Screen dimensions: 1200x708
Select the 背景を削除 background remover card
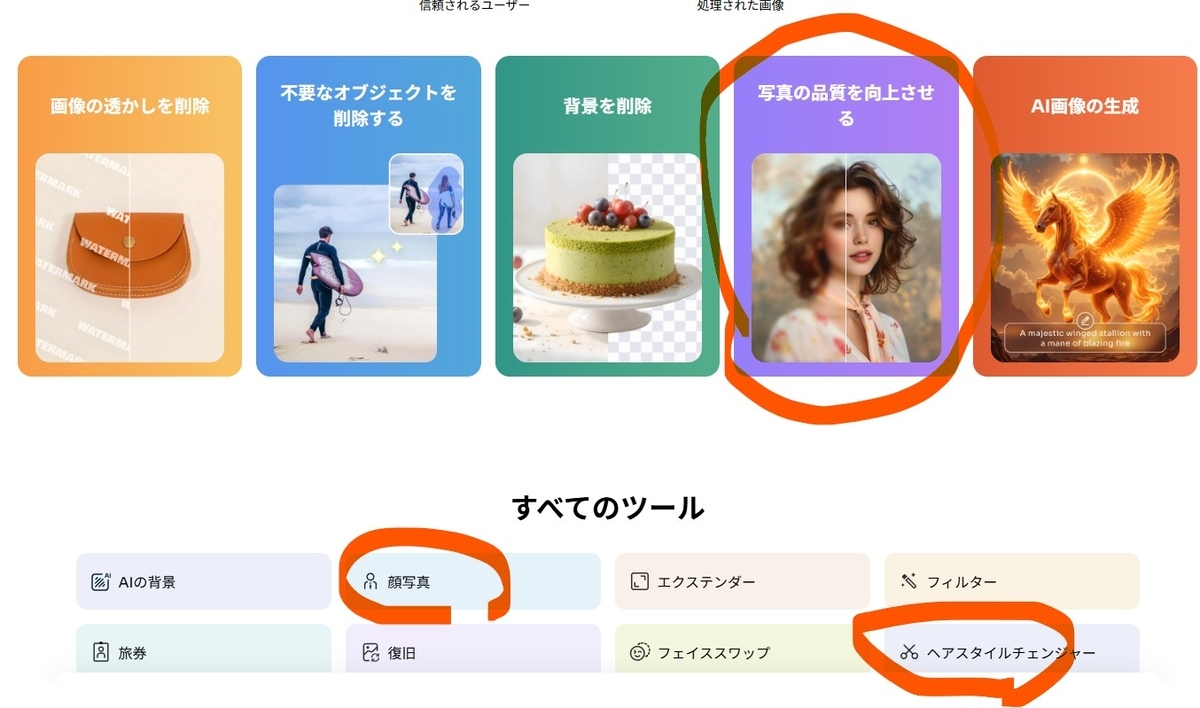tap(607, 216)
